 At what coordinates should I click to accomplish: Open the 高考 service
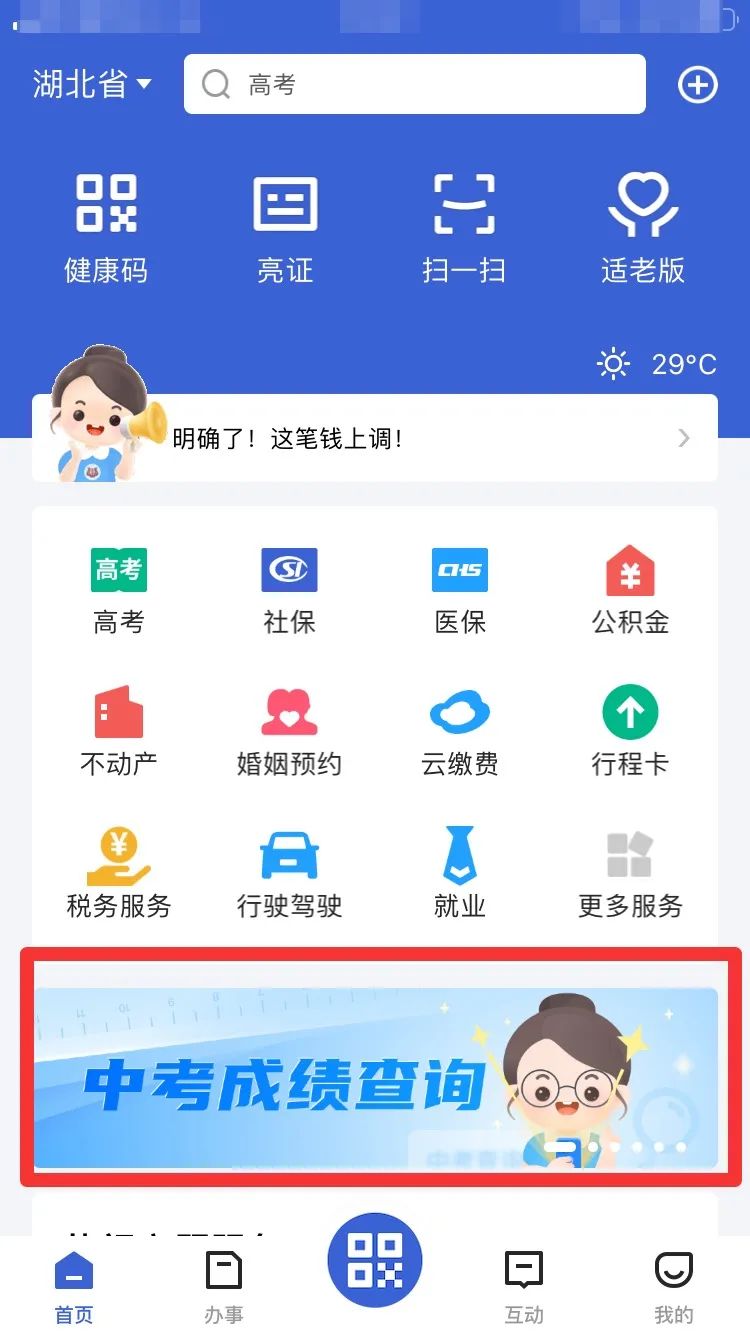(119, 590)
